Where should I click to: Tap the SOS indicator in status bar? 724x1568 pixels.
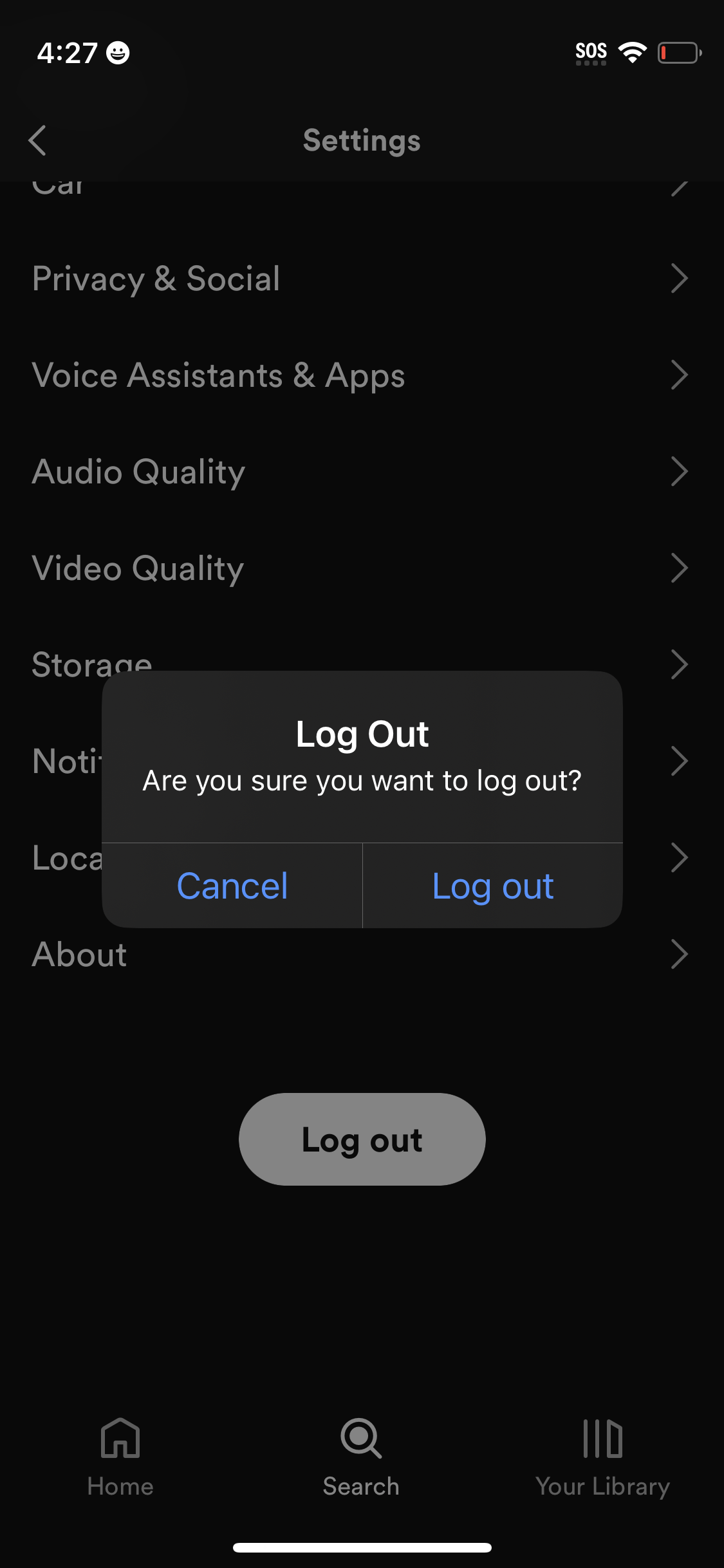[589, 50]
